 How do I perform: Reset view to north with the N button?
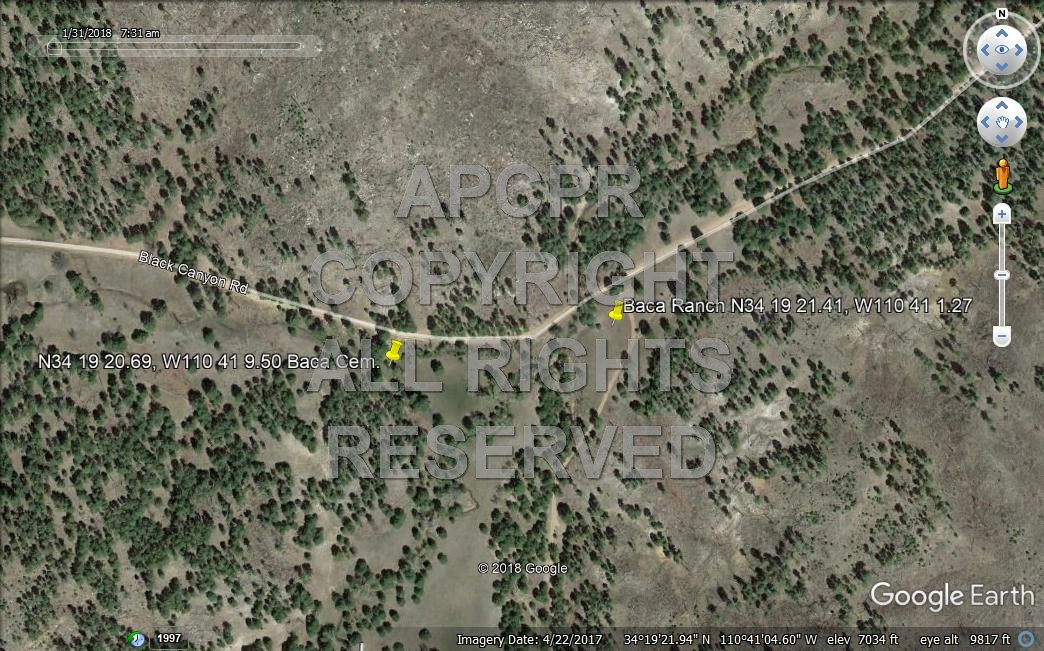[x=1002, y=14]
